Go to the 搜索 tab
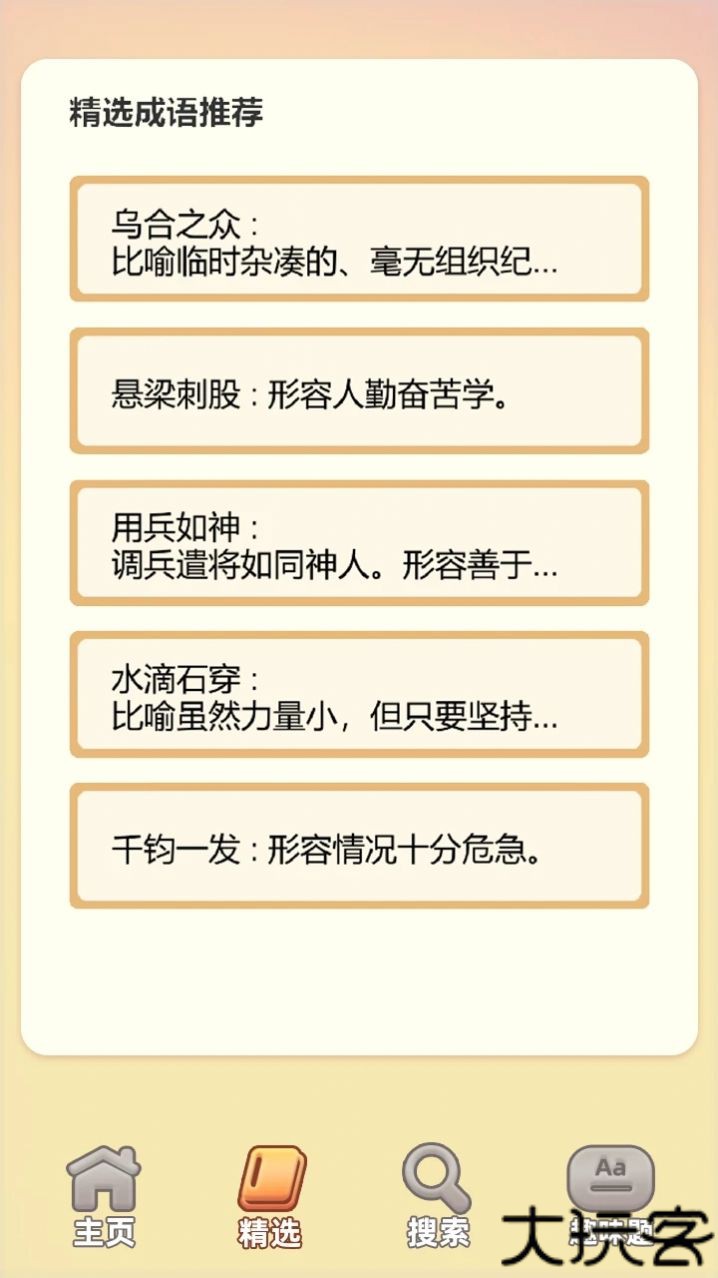 pyautogui.click(x=437, y=1196)
